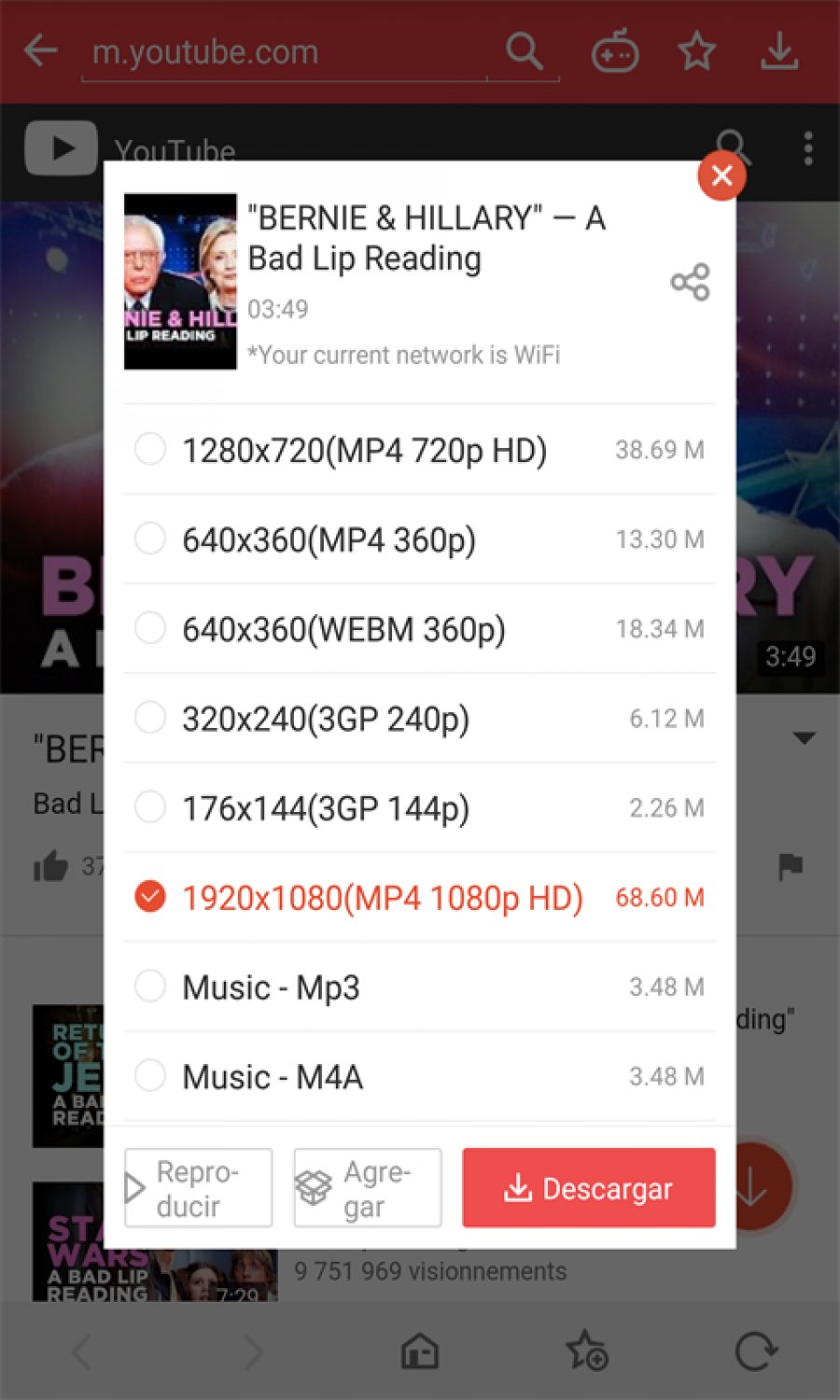Image resolution: width=840 pixels, height=1400 pixels.
Task: Open the home button in bottom bar
Action: tap(420, 1351)
